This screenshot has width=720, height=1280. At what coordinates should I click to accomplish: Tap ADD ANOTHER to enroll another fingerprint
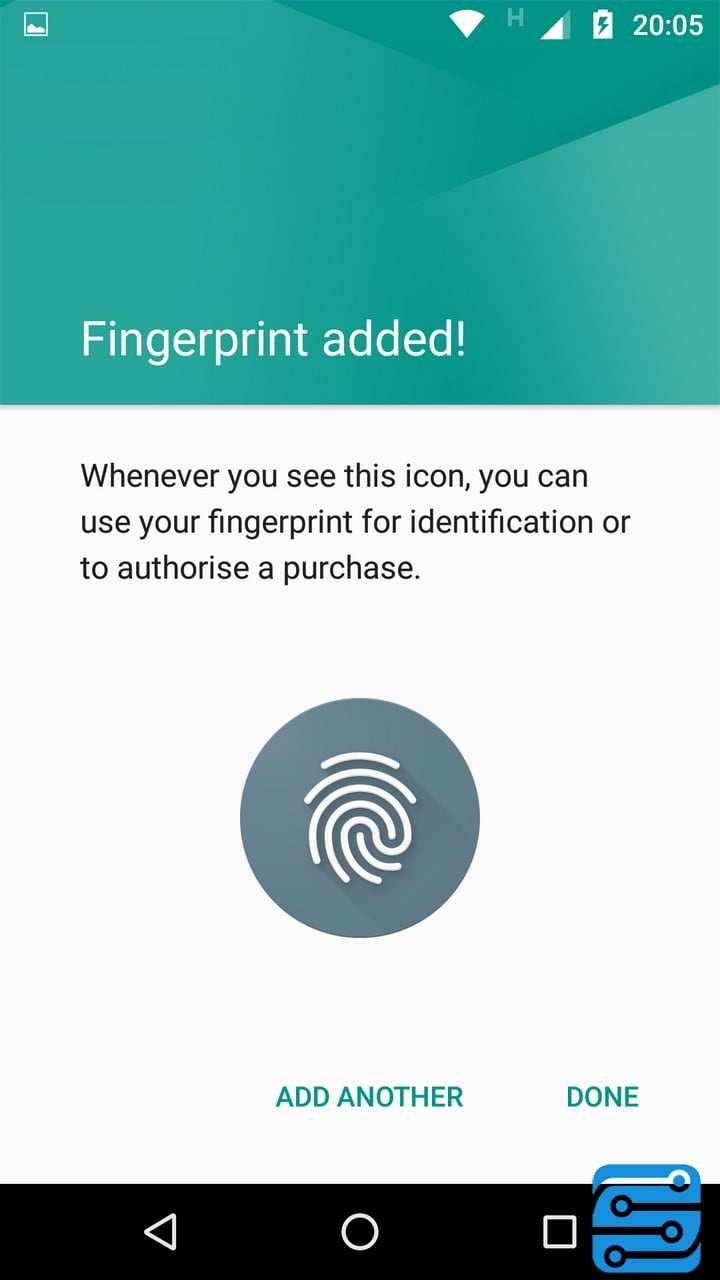click(x=369, y=1096)
